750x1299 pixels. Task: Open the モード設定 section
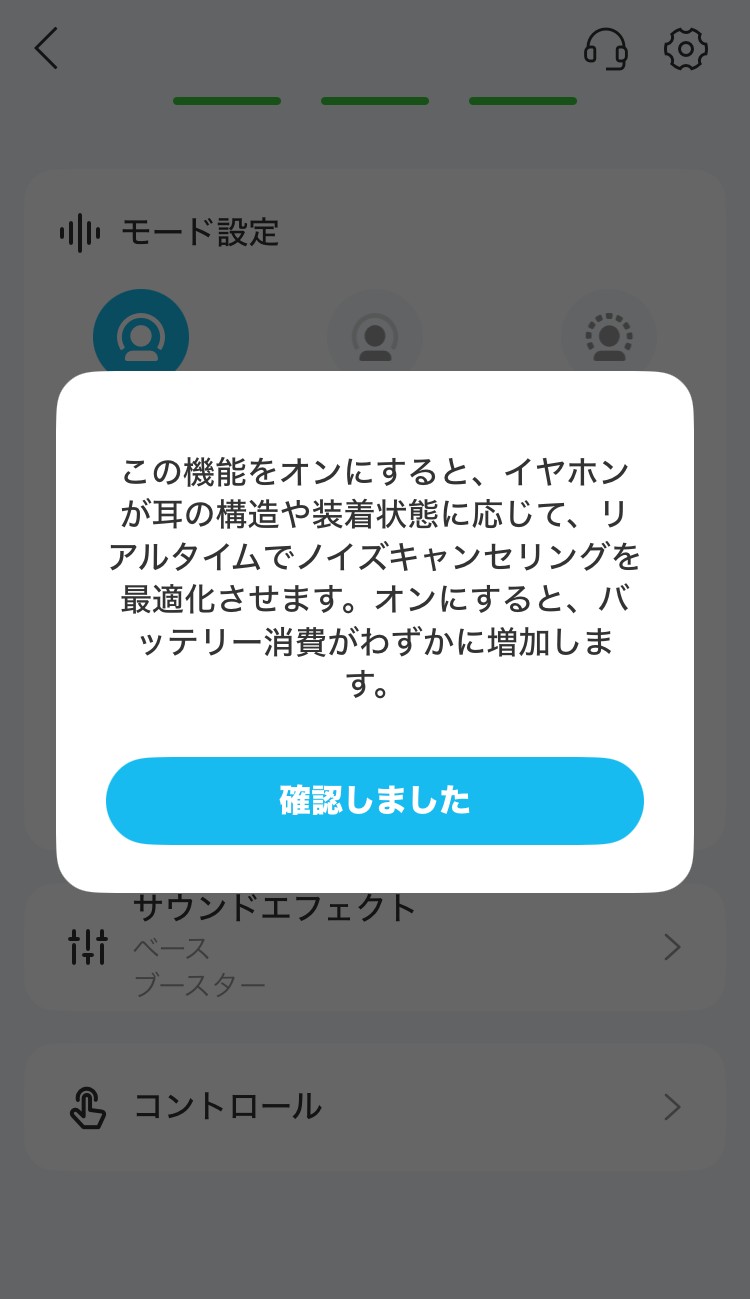(200, 232)
